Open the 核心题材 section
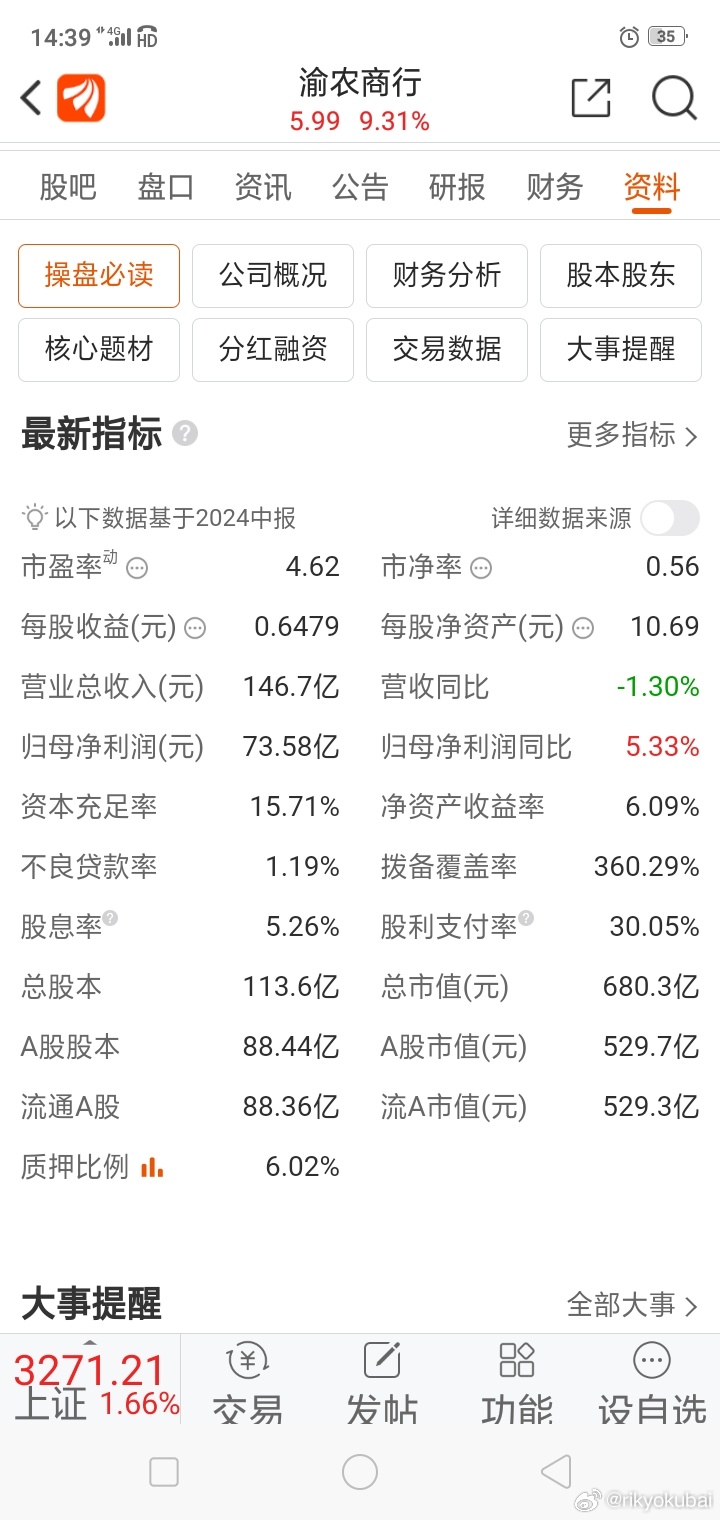 (x=99, y=349)
